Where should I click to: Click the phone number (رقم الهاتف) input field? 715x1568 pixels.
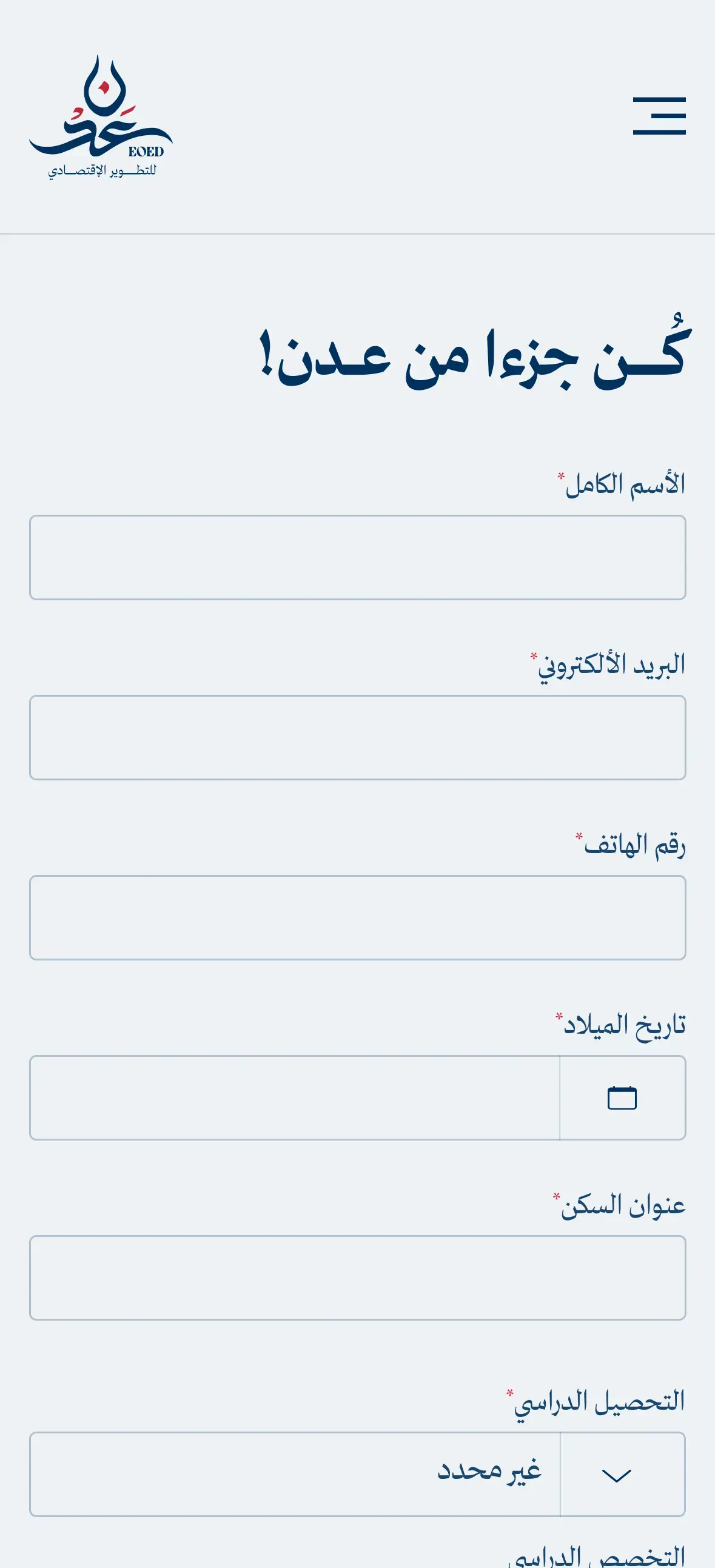tap(357, 918)
